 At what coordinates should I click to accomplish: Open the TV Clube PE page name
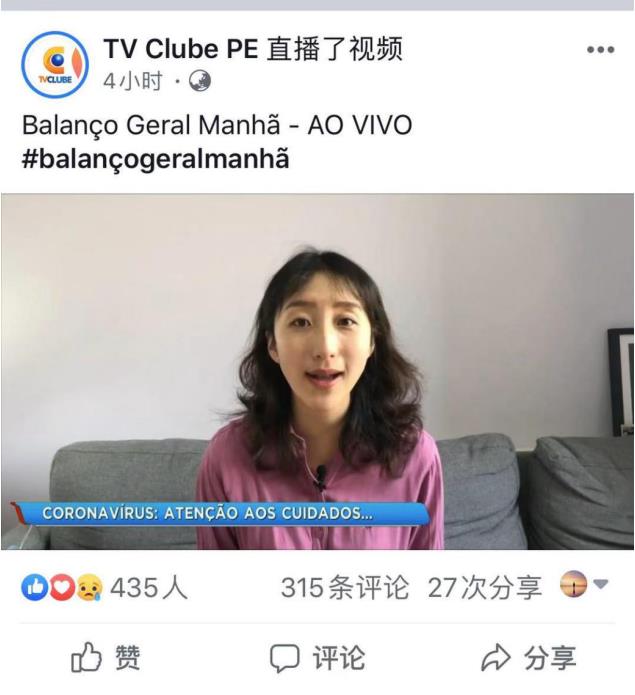click(x=180, y=48)
